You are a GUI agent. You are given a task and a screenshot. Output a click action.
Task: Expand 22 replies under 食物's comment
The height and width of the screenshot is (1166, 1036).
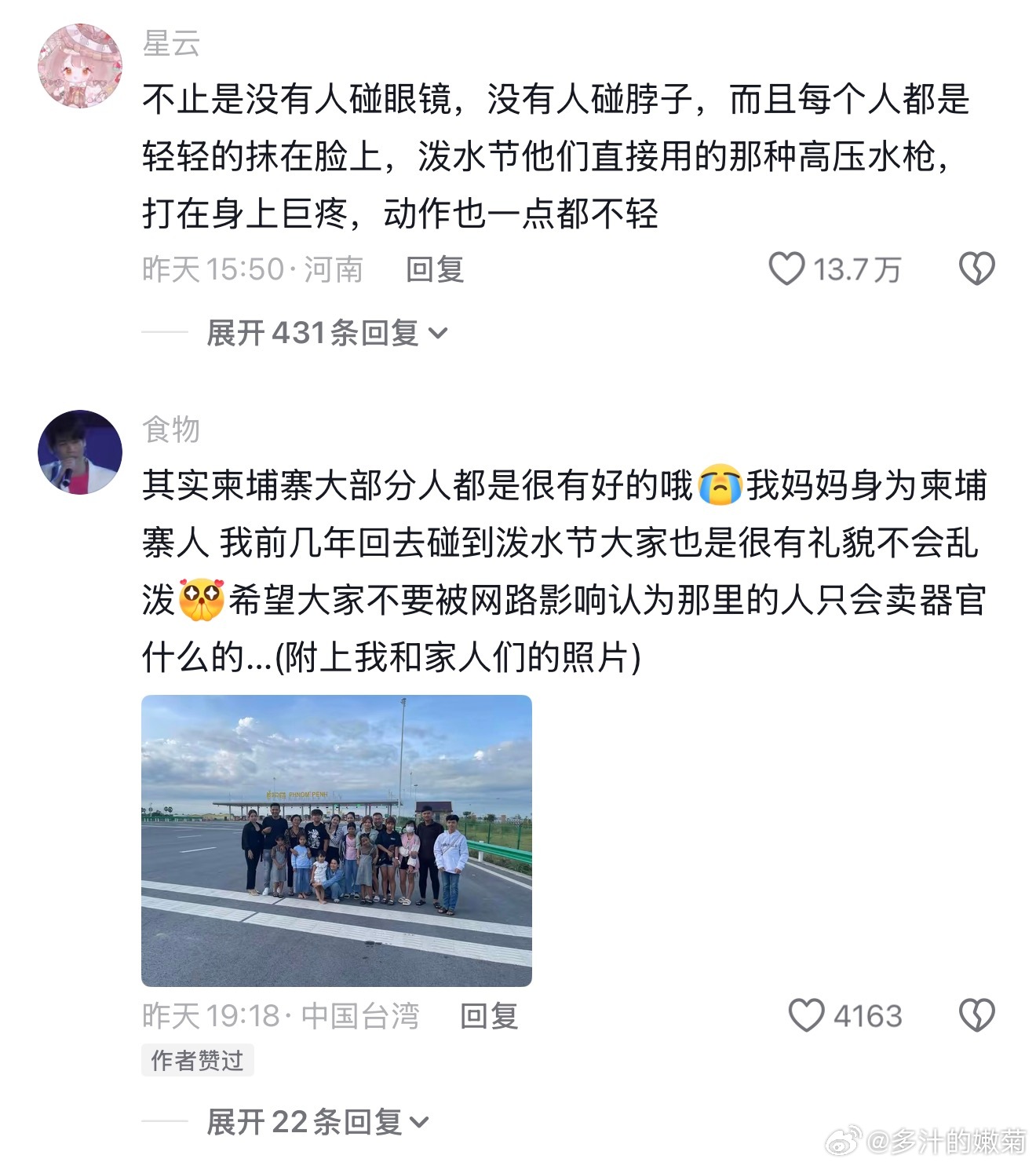click(318, 1122)
